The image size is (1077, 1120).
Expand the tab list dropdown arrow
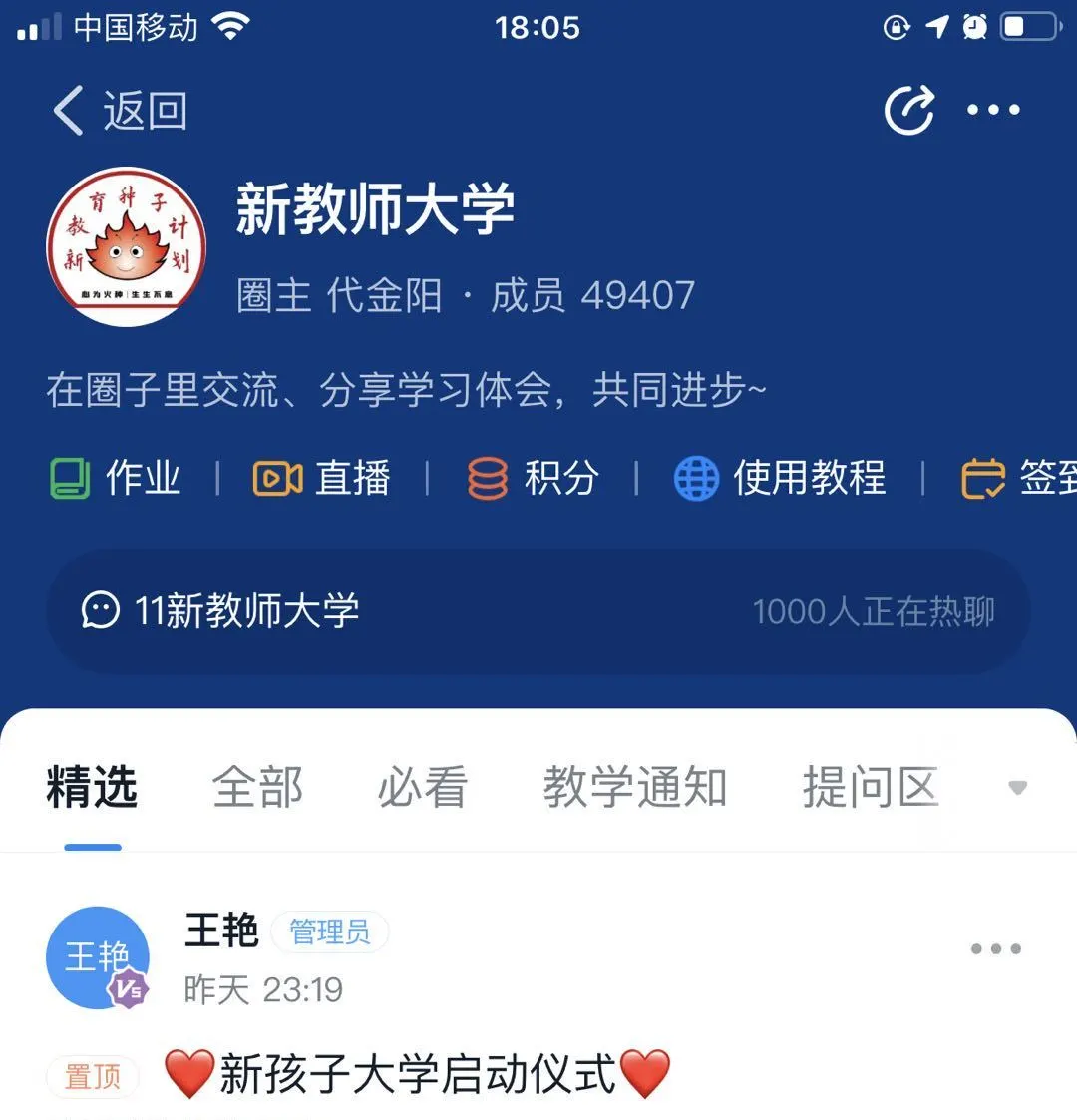pos(1017,788)
